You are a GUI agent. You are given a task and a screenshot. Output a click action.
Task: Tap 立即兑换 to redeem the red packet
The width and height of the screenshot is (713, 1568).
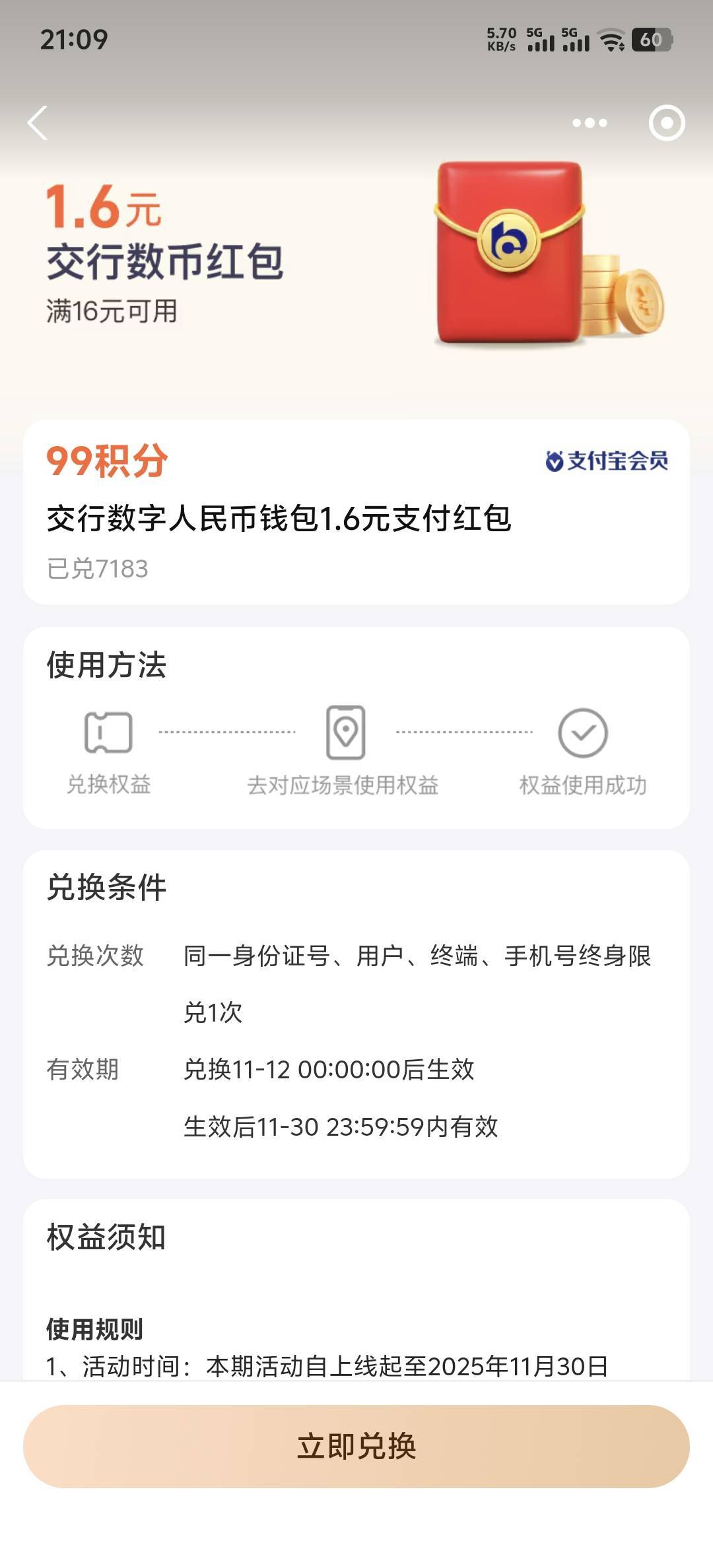[x=356, y=1446]
